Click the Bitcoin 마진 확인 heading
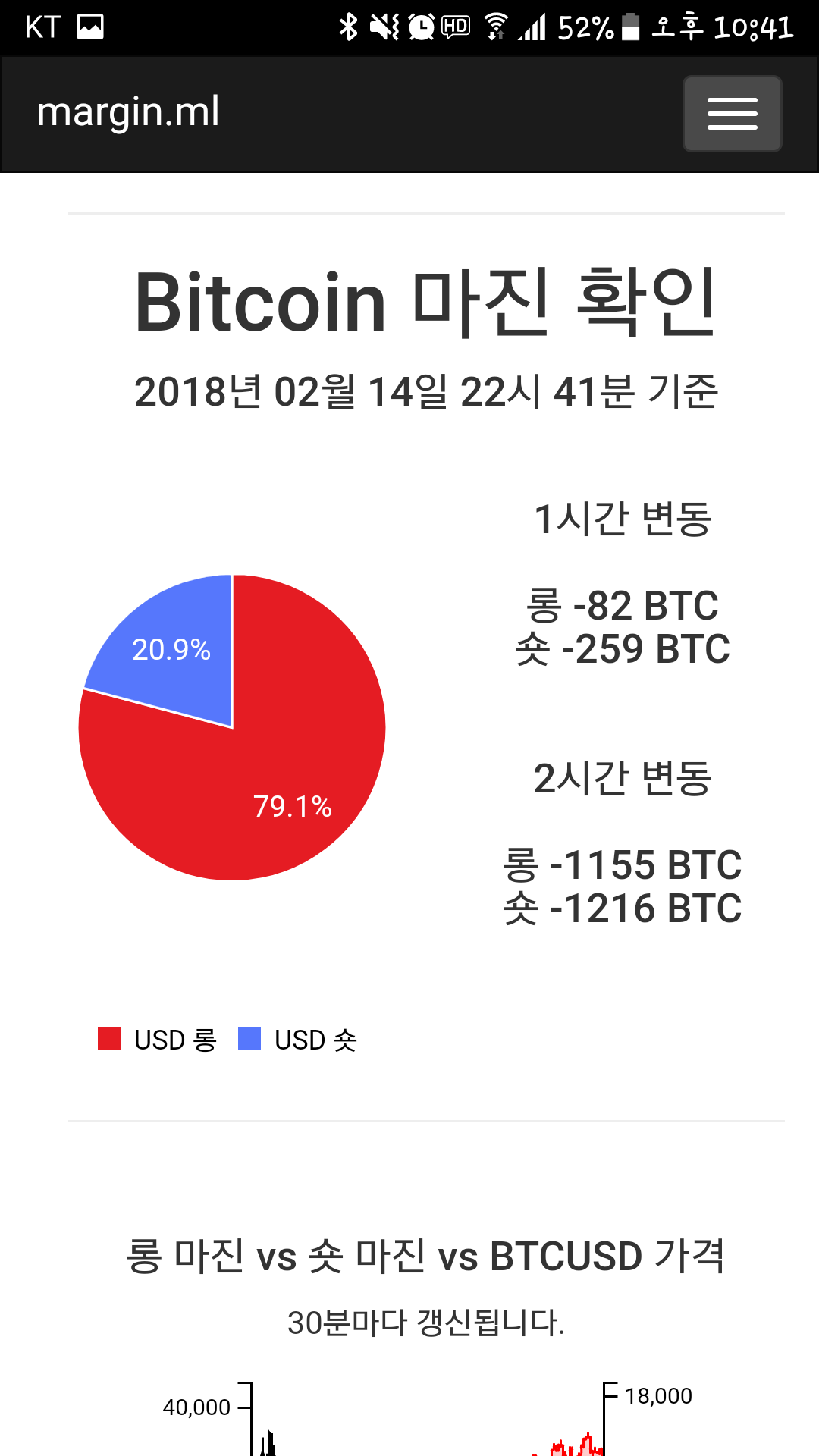This screenshot has height=1456, width=819. tap(423, 302)
